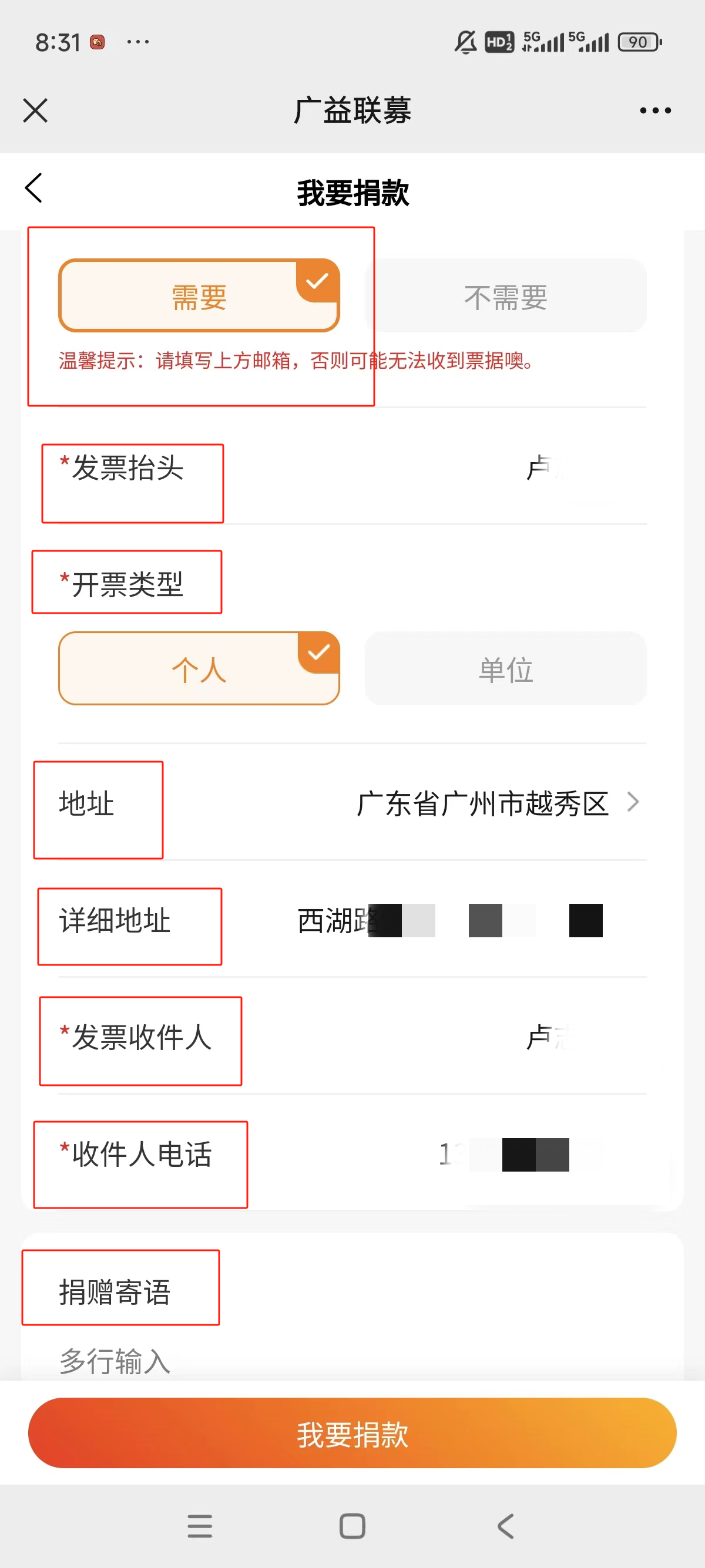Select 个人 invoice type

pos(199,668)
